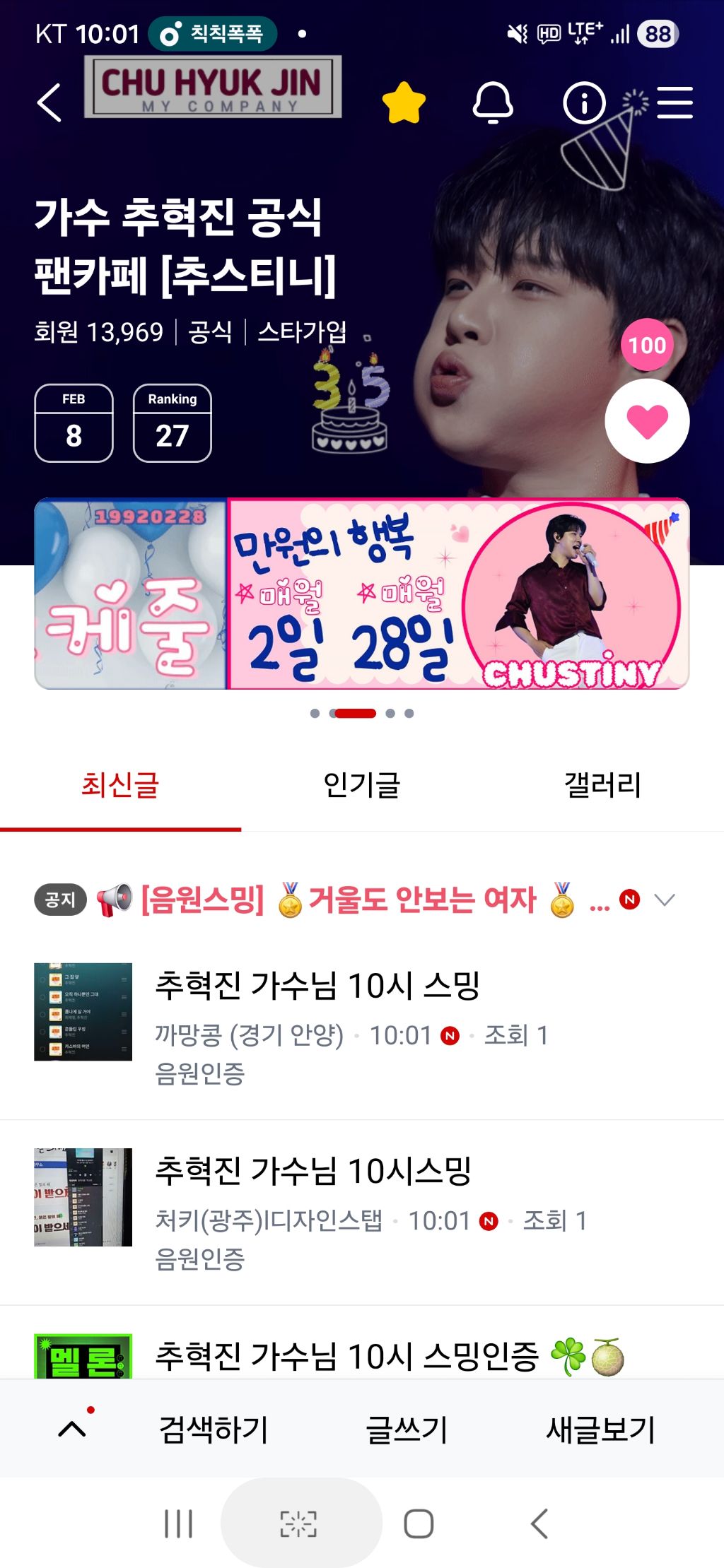Go back using the top-left arrow
The height and width of the screenshot is (1568, 724).
coord(49,102)
